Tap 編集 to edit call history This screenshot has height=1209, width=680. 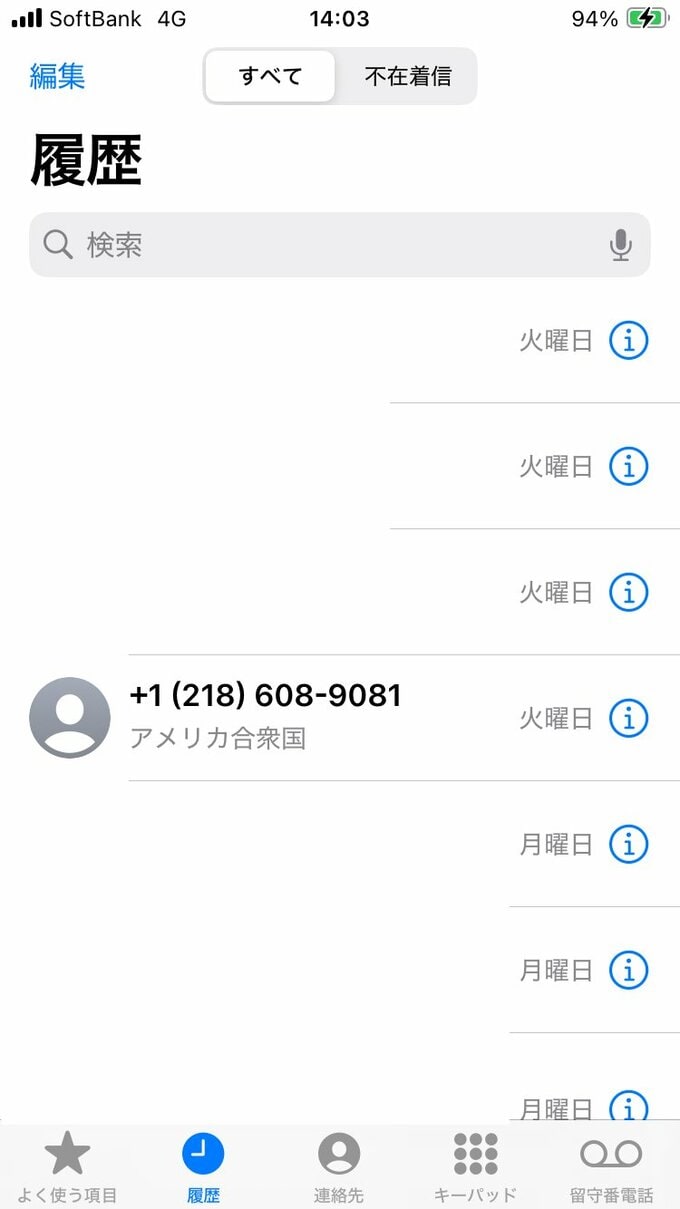click(x=57, y=76)
